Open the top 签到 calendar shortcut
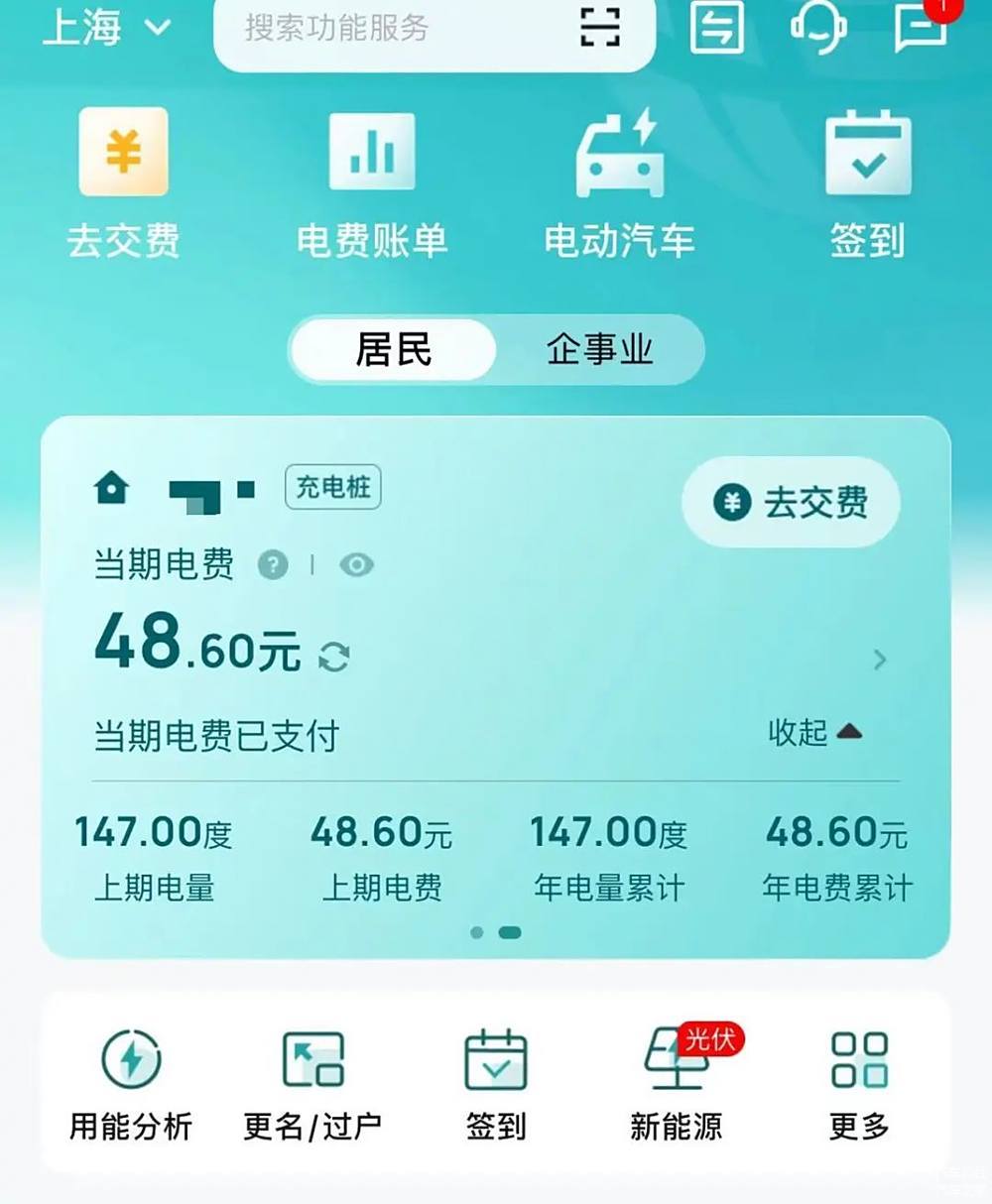 868,183
